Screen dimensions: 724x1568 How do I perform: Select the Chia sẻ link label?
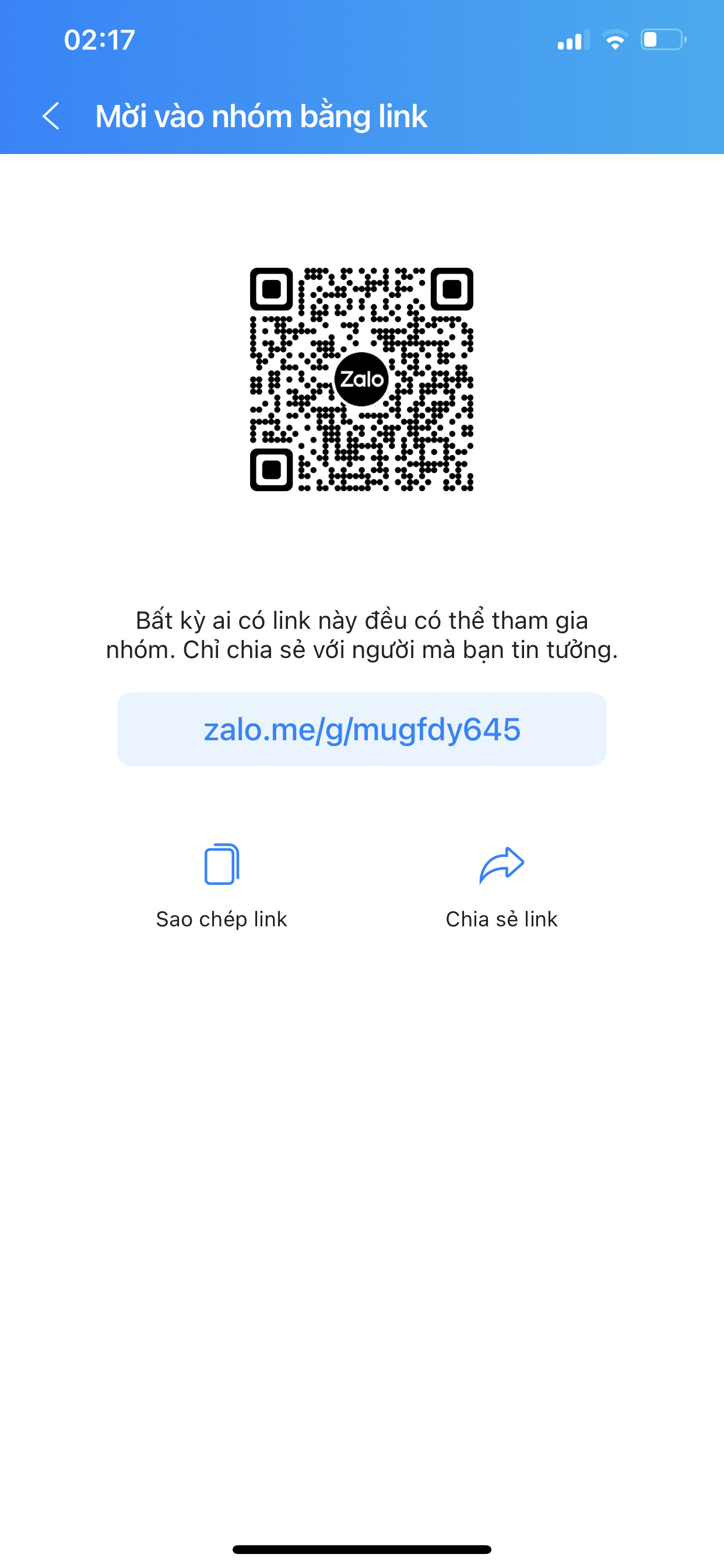502,919
